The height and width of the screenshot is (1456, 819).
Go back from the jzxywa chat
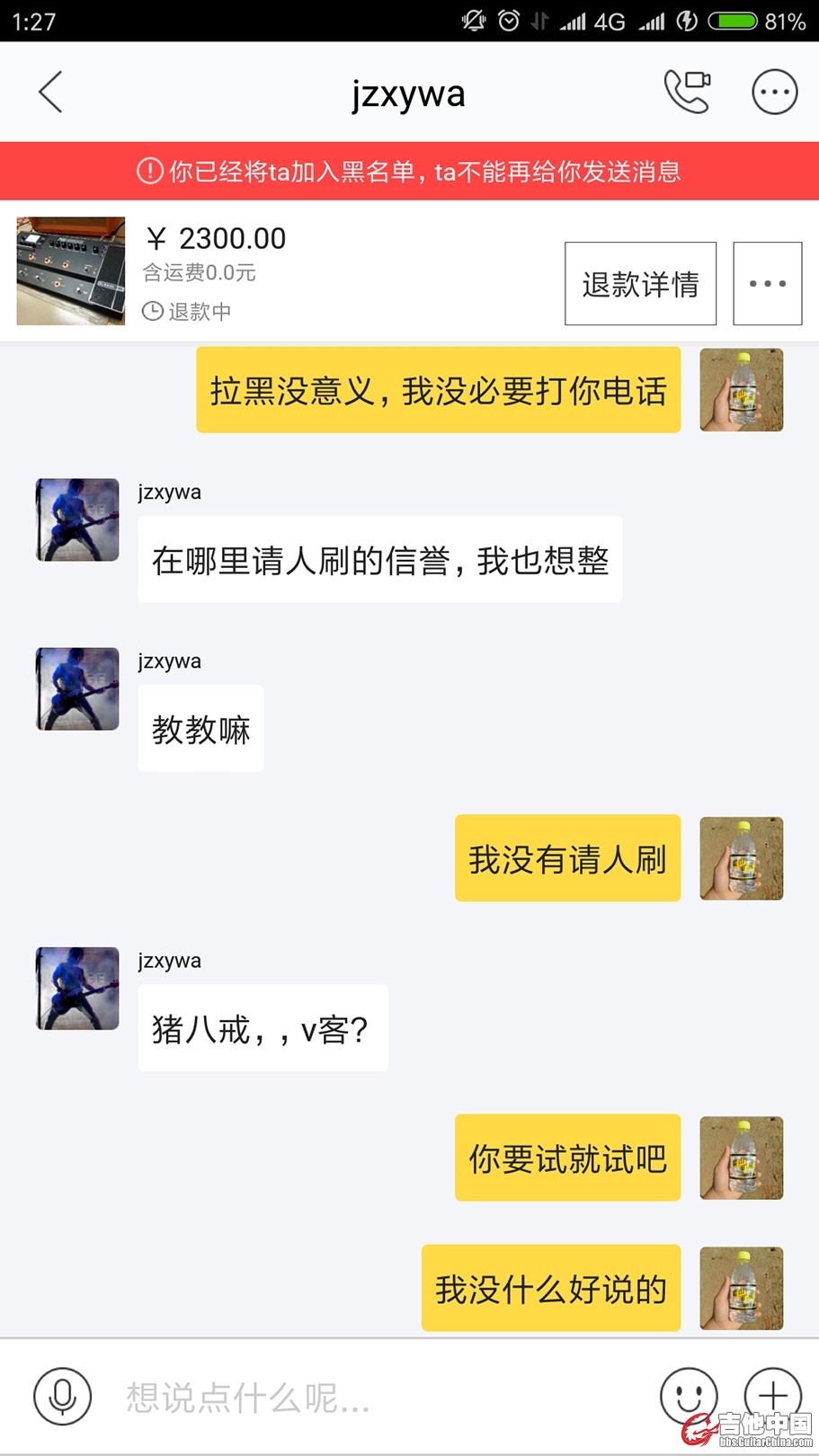point(50,93)
